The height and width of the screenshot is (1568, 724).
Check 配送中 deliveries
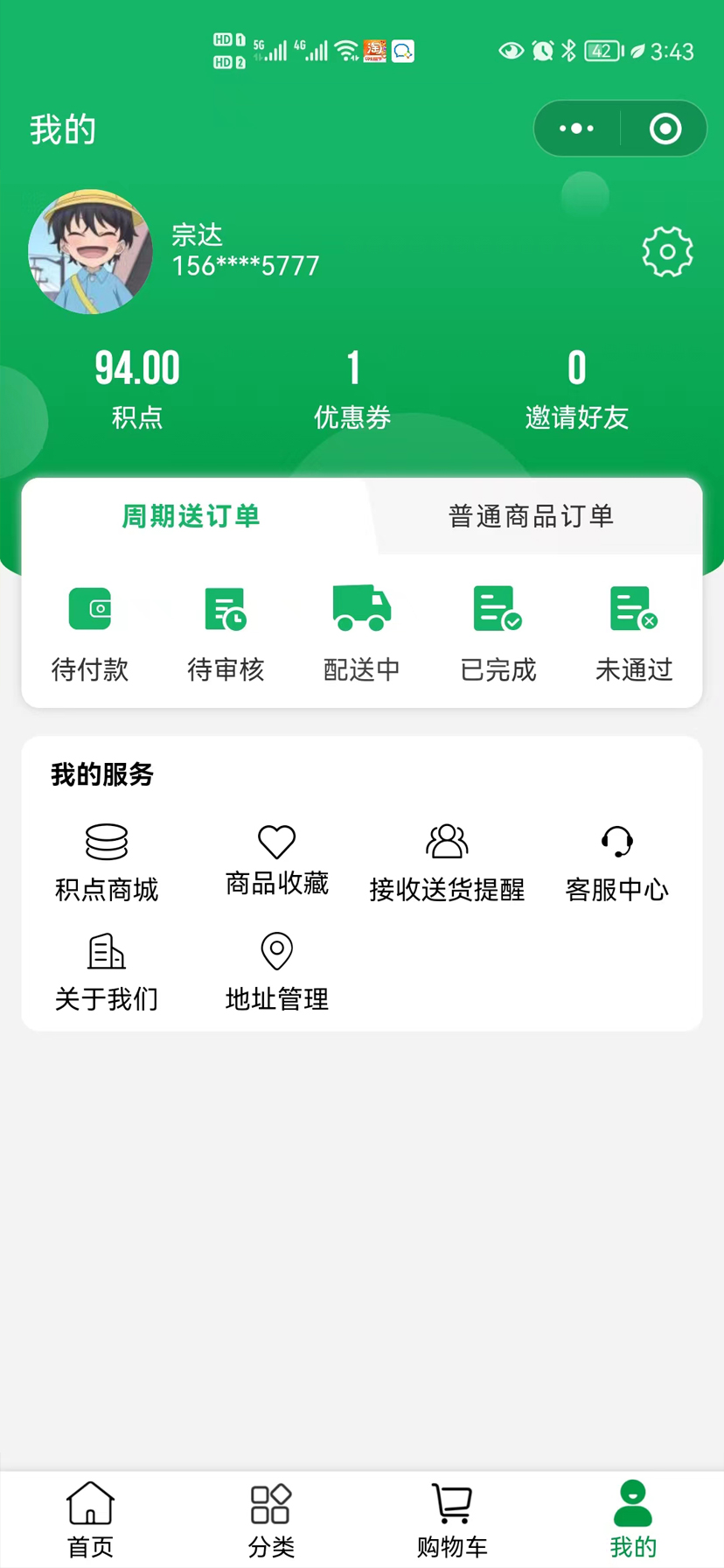tap(362, 632)
